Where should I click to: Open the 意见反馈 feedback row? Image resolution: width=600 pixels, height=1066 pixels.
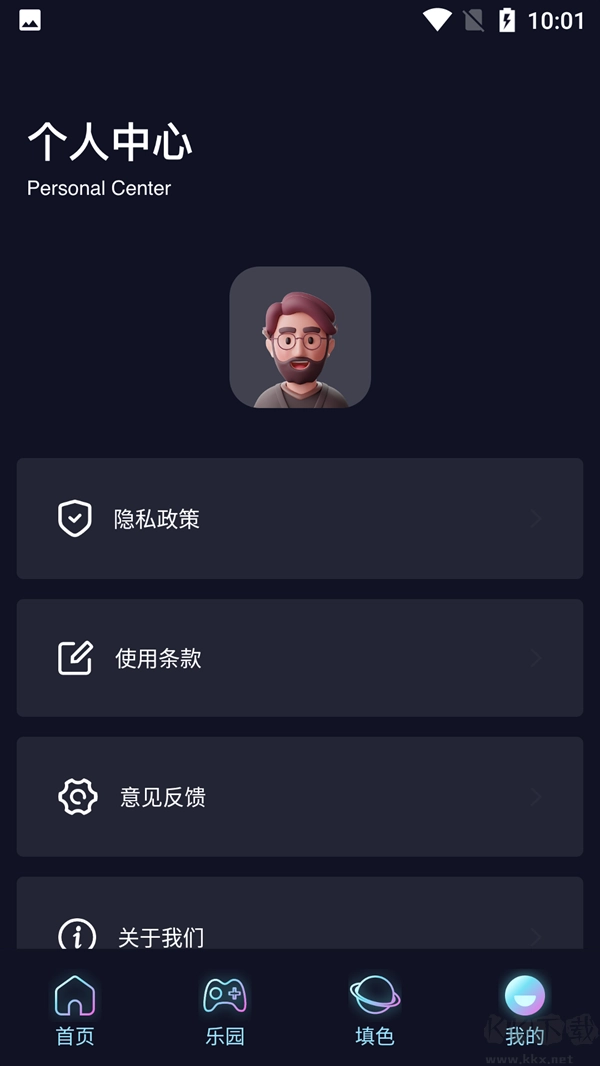(299, 796)
